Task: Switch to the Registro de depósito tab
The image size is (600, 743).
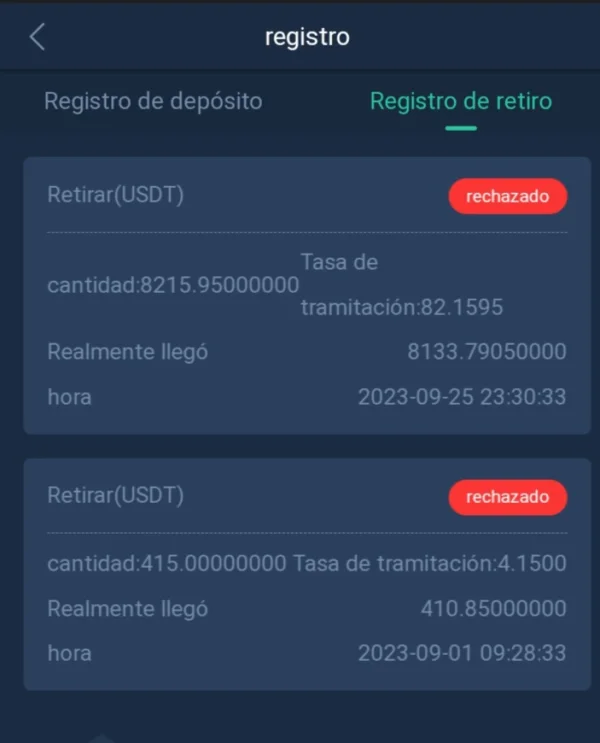Action: click(153, 101)
